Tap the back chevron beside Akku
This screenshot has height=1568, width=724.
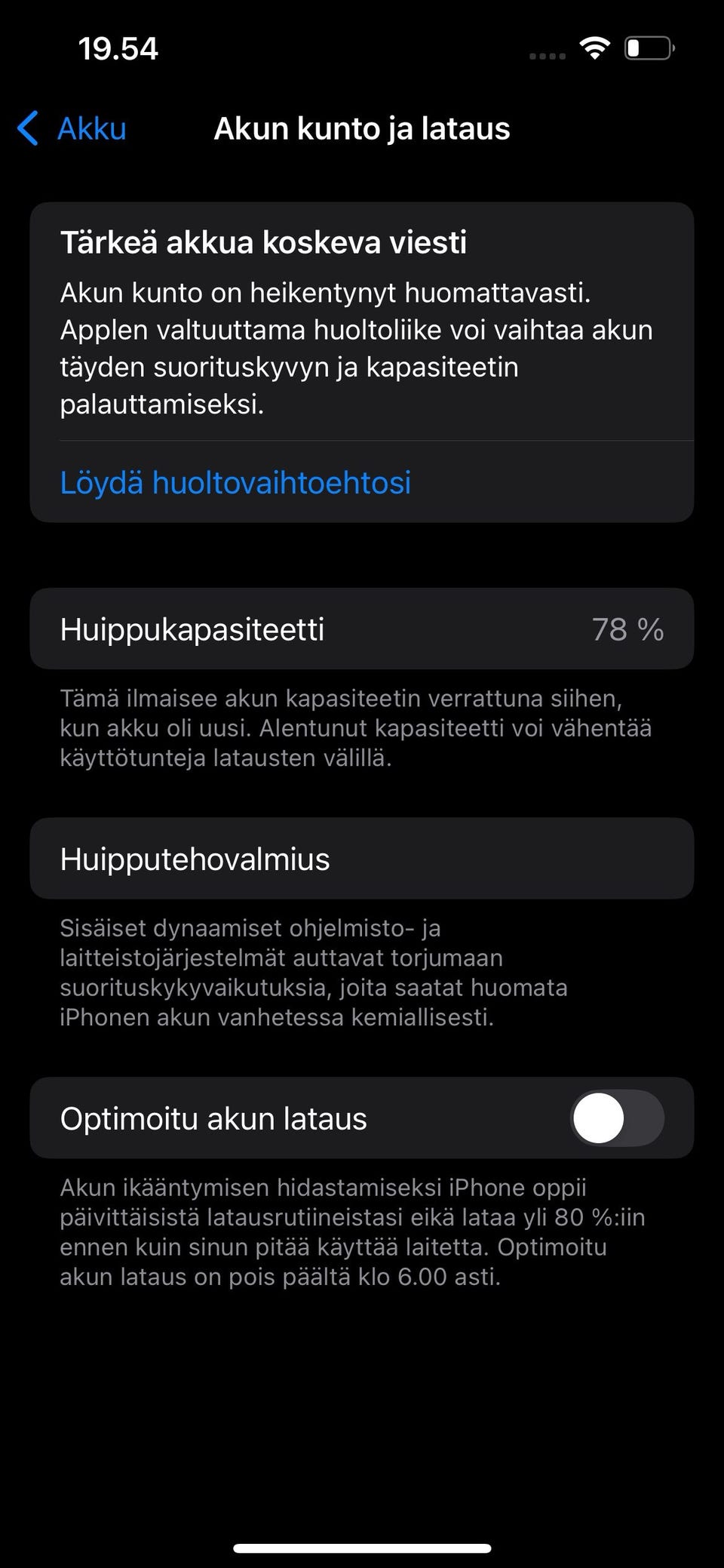pyautogui.click(x=28, y=128)
